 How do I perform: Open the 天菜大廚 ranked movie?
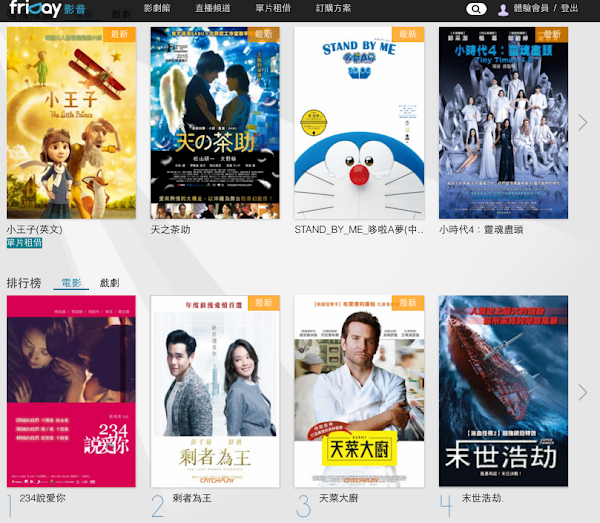click(359, 391)
